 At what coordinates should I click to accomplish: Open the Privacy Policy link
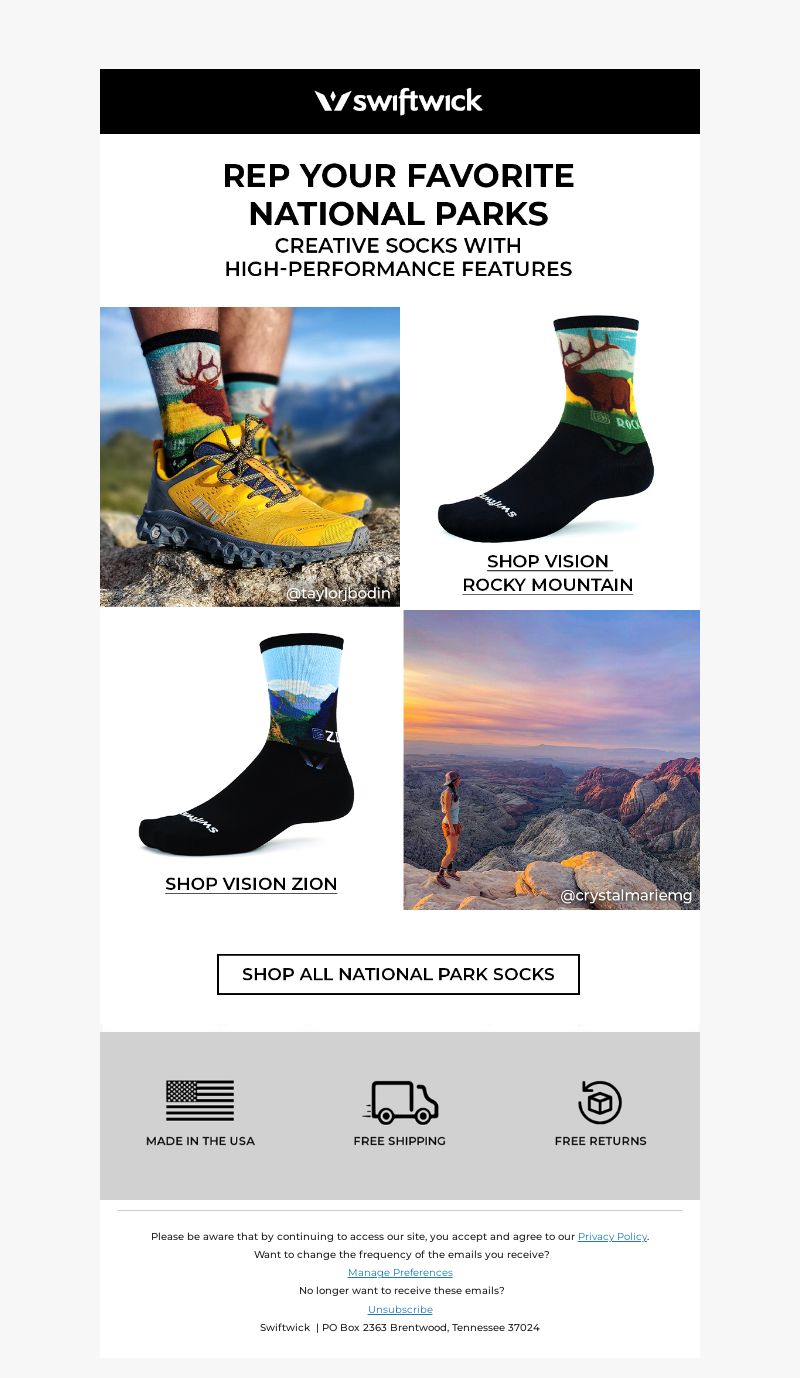coord(612,1237)
